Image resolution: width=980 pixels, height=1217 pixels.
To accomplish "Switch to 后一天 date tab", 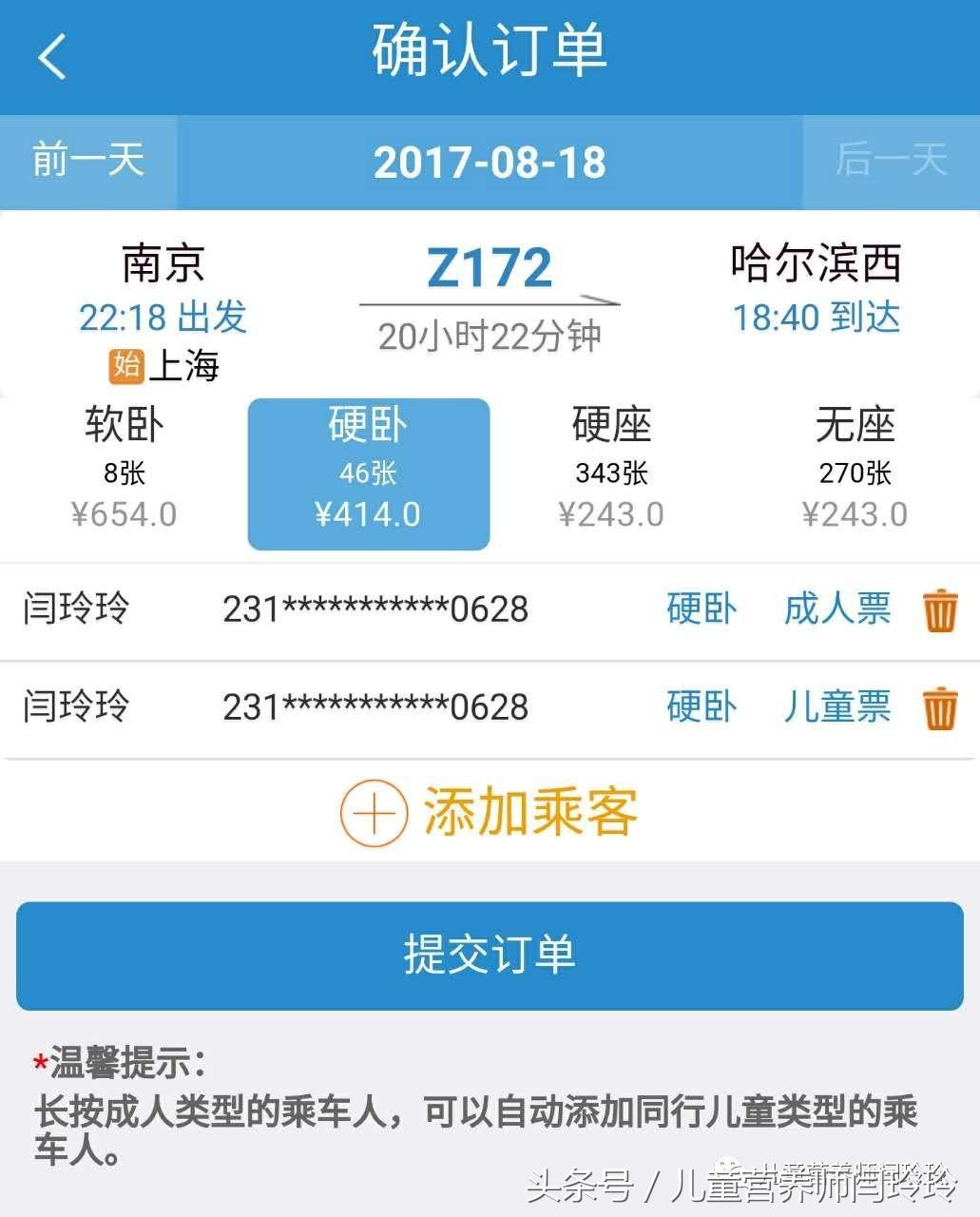I will (x=892, y=162).
